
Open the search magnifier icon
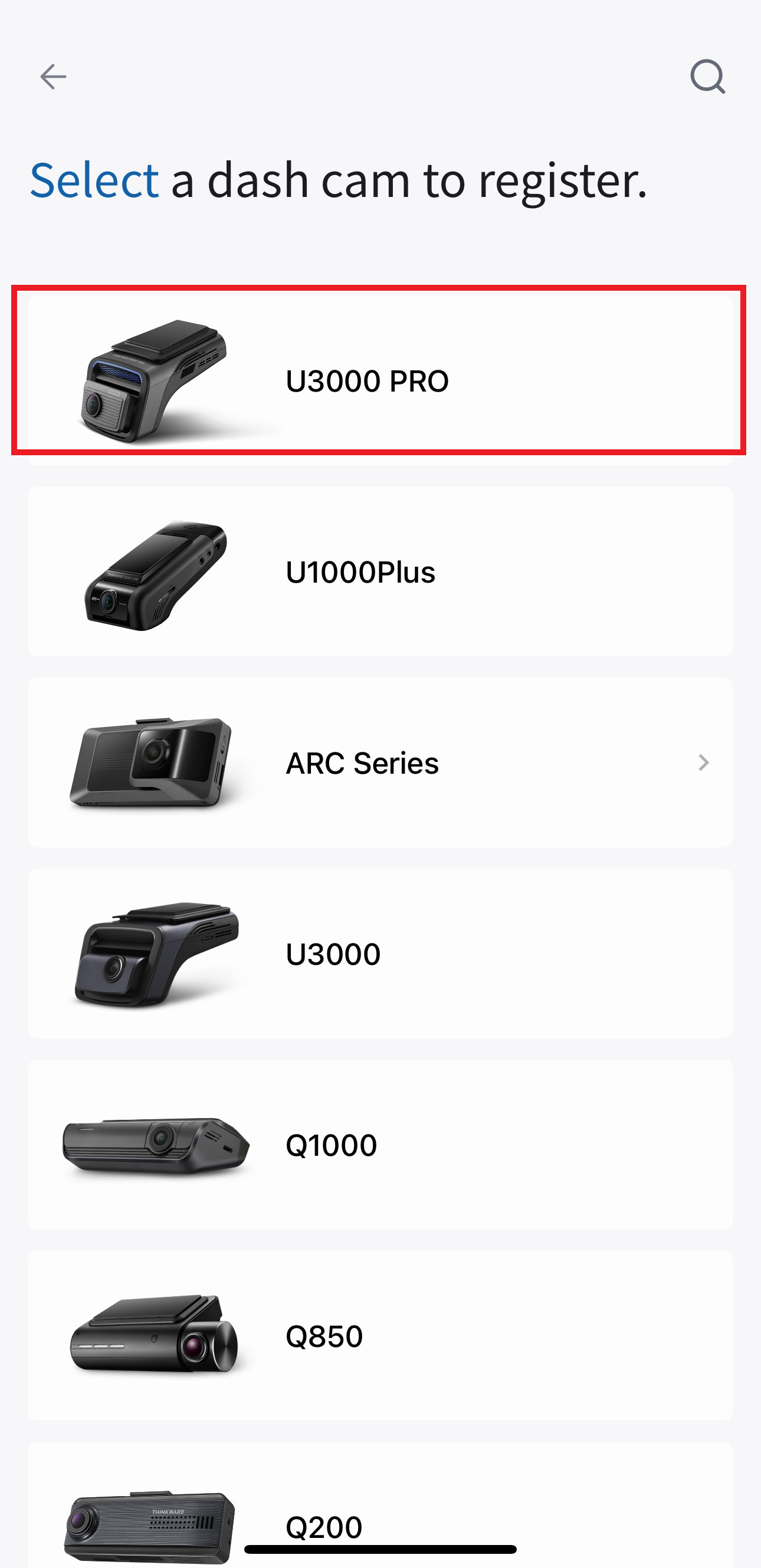pos(707,77)
